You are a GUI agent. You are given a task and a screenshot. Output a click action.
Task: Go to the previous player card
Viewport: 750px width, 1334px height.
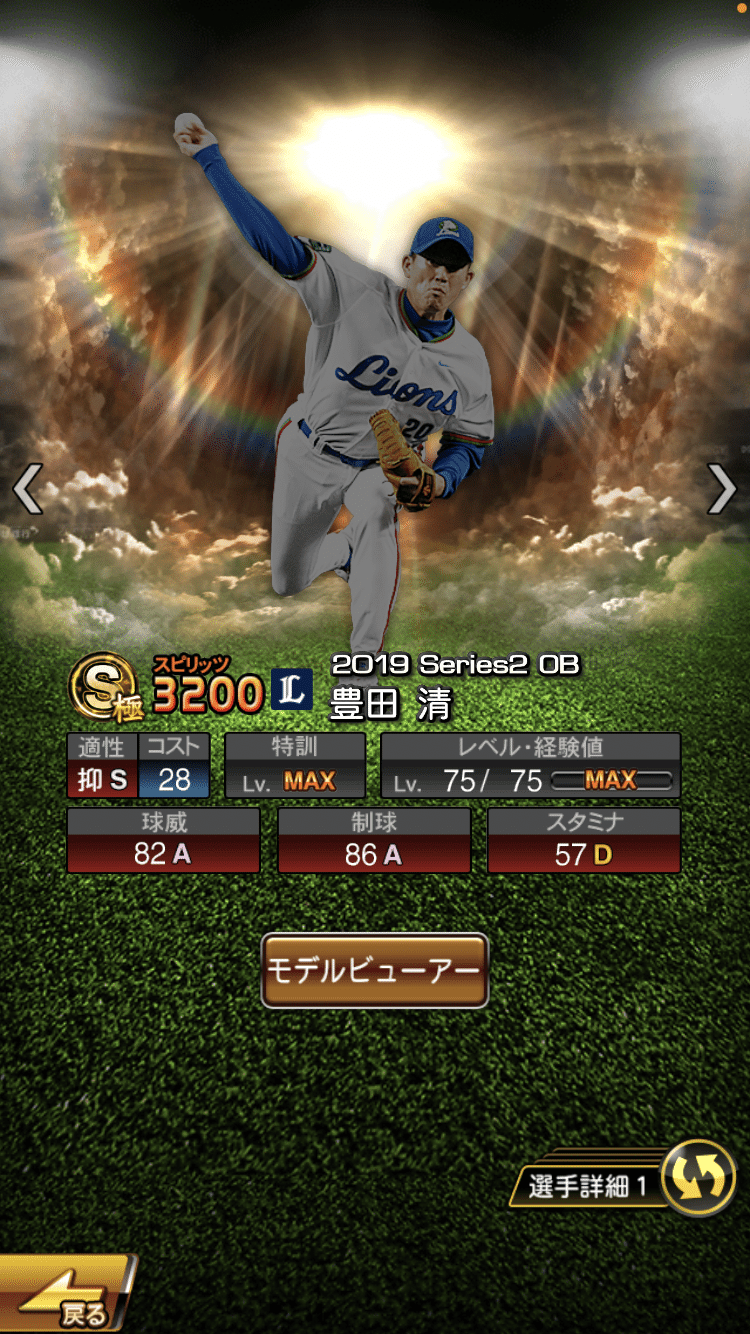click(x=27, y=490)
